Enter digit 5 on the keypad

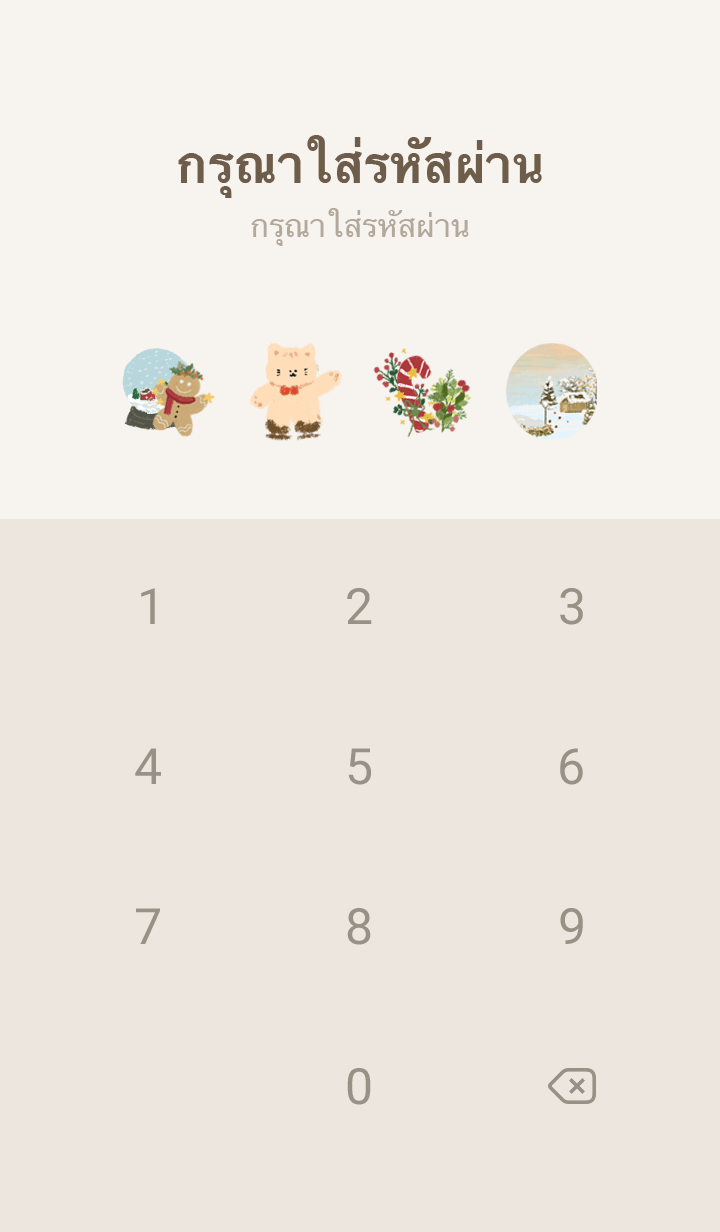point(359,767)
